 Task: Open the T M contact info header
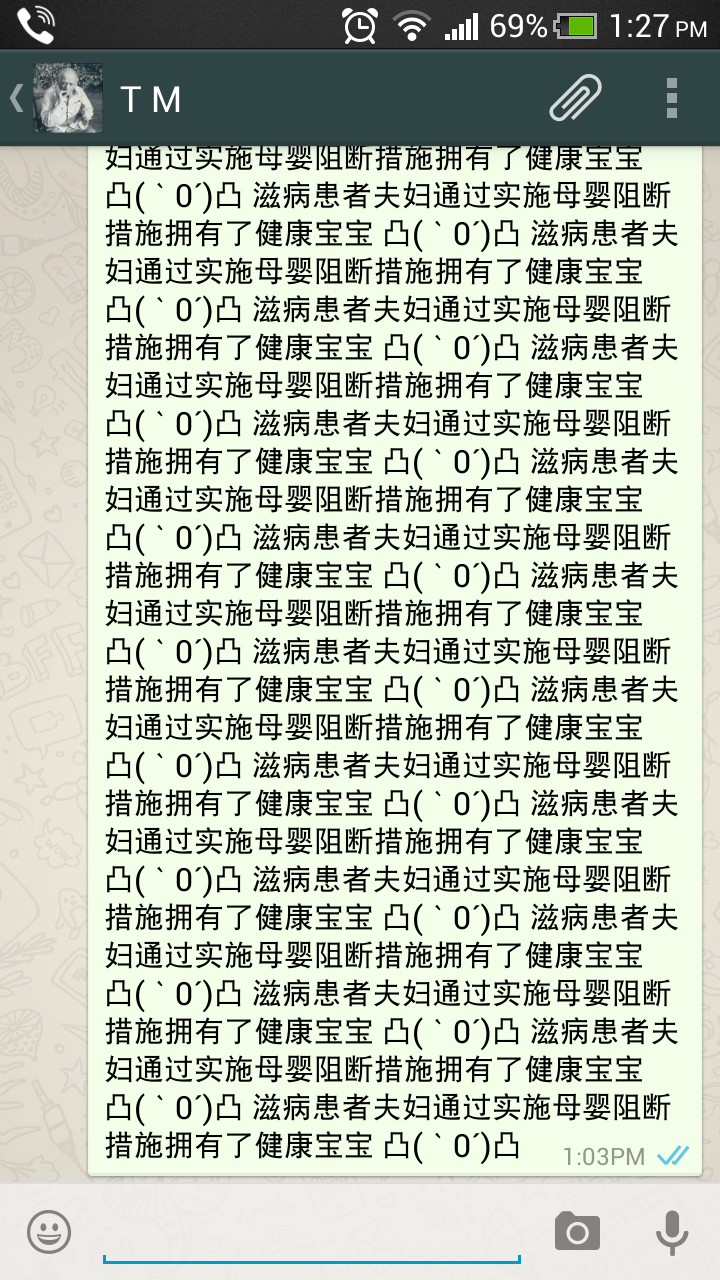click(151, 99)
